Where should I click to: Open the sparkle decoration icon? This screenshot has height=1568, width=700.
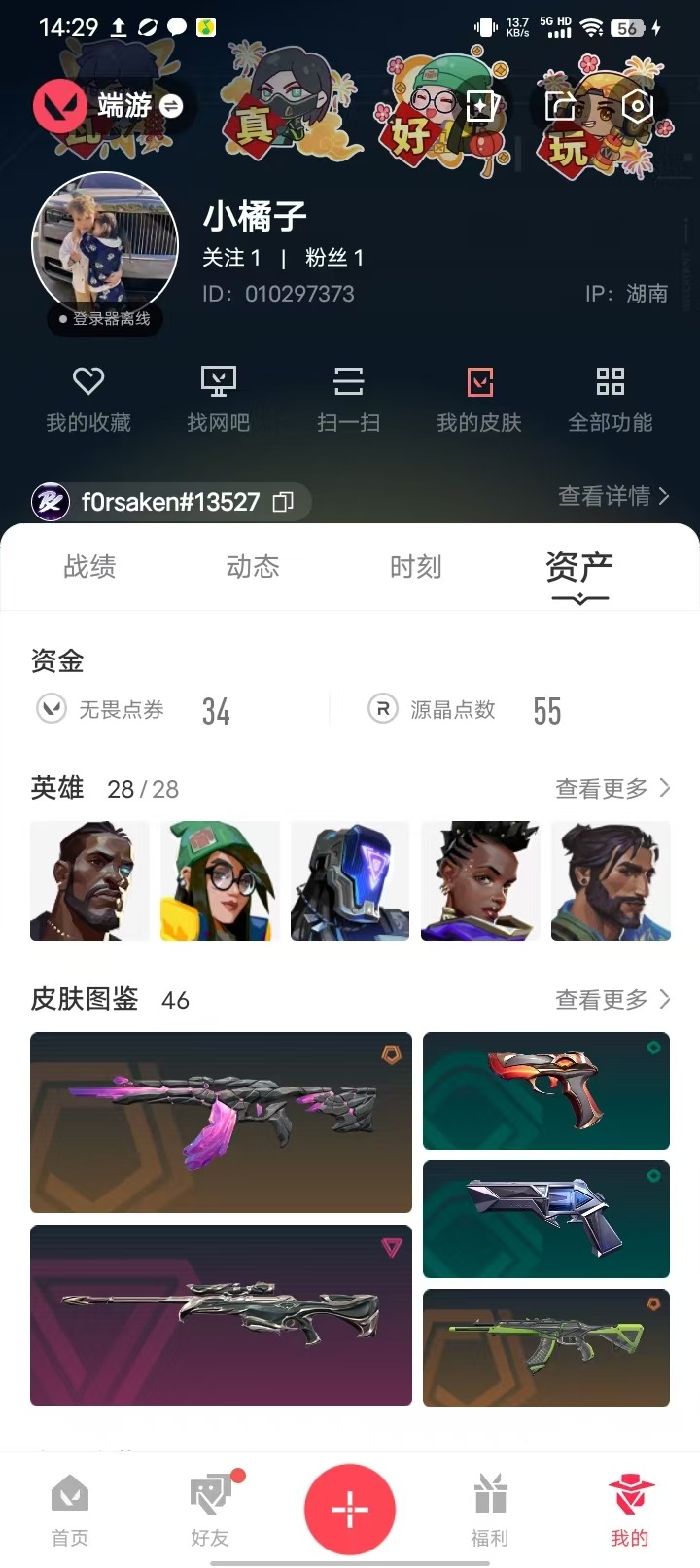pyautogui.click(x=482, y=105)
